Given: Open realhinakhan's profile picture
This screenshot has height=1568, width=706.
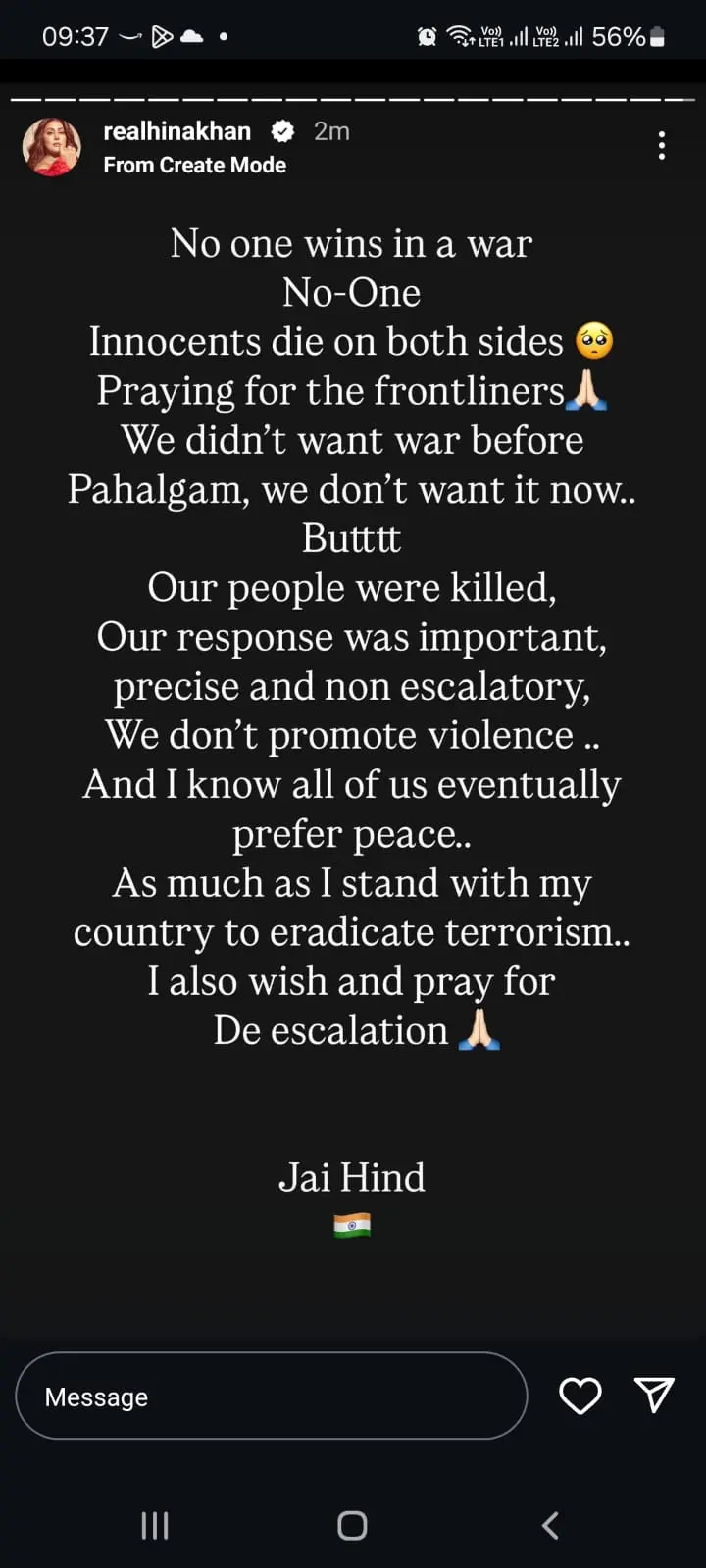Looking at the screenshot, I should 52,147.
